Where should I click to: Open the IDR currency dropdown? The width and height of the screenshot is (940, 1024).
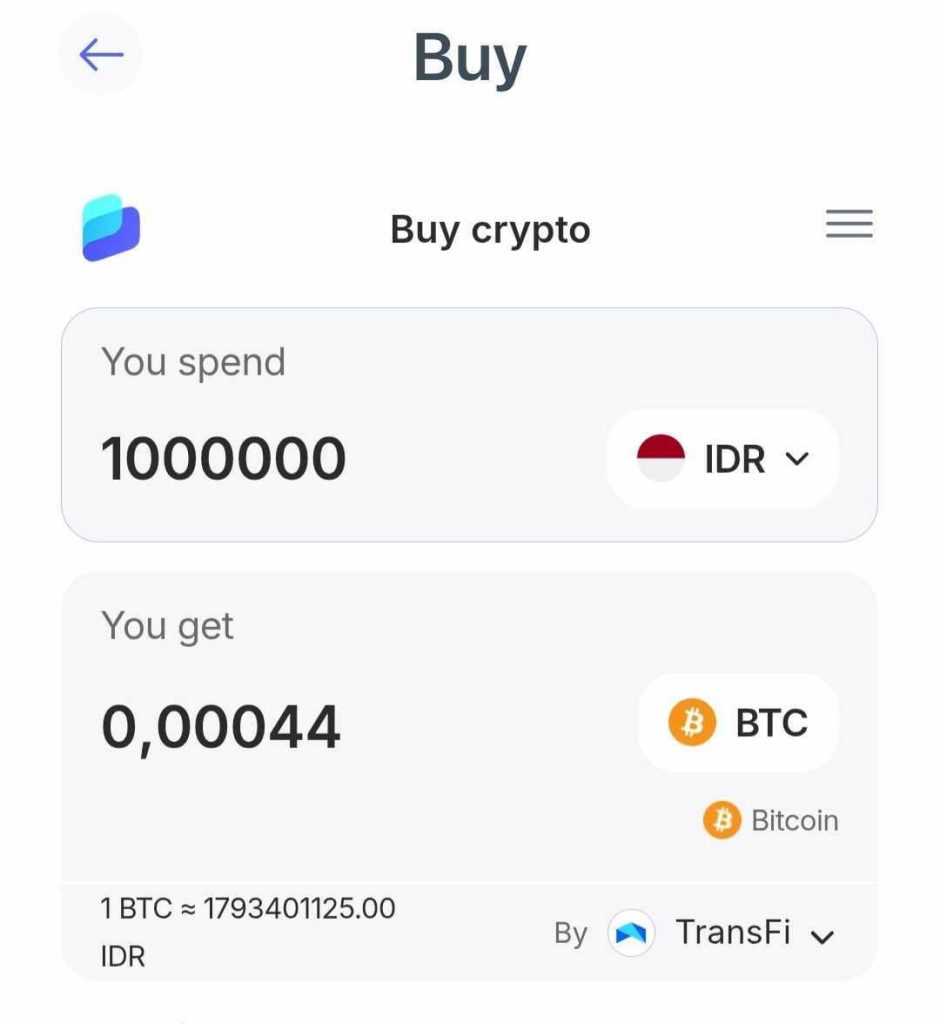[722, 458]
